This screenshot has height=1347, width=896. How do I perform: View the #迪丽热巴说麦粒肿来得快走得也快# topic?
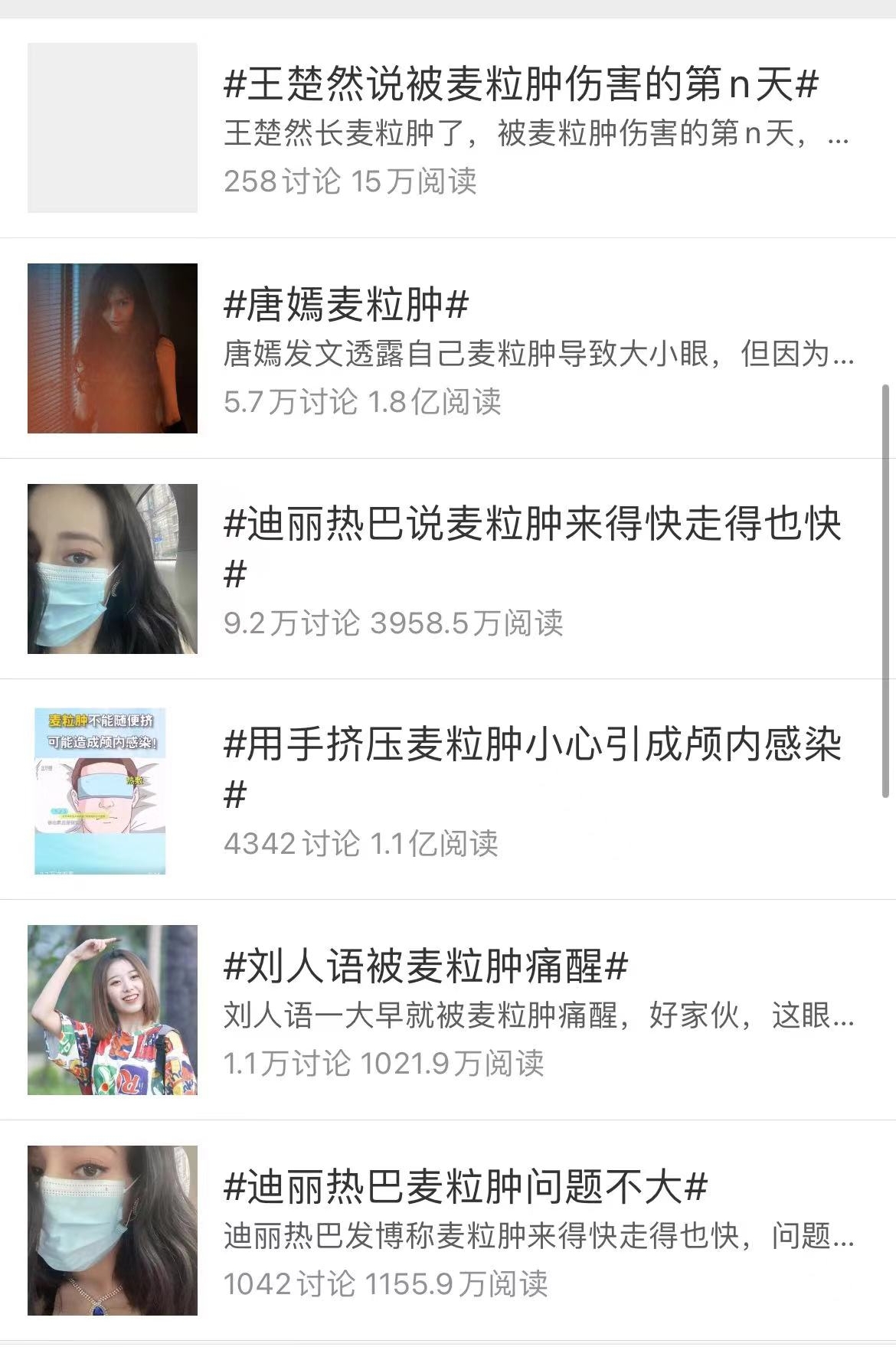click(x=532, y=525)
